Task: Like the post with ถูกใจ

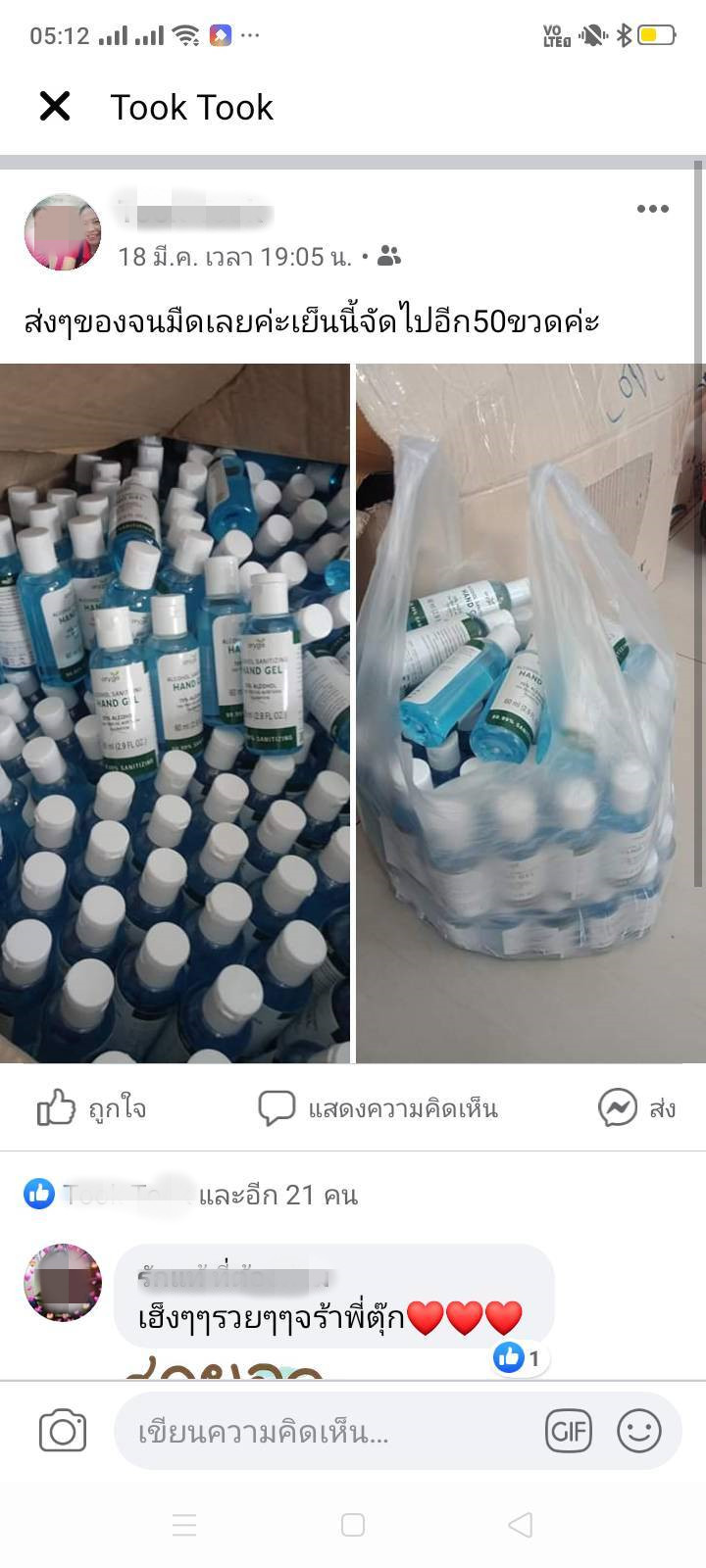Action: pos(91,1108)
